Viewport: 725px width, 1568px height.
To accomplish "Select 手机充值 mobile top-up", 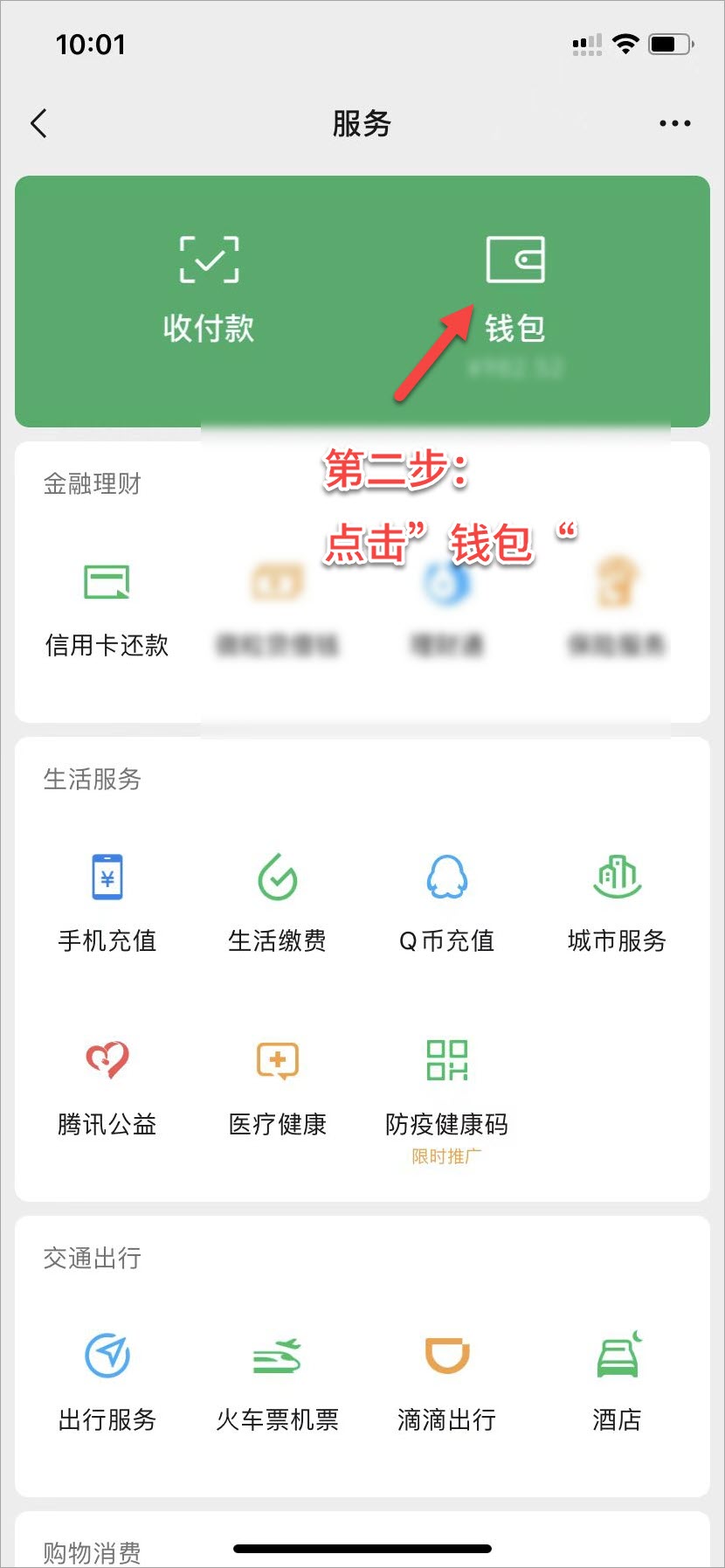I will coord(107,902).
